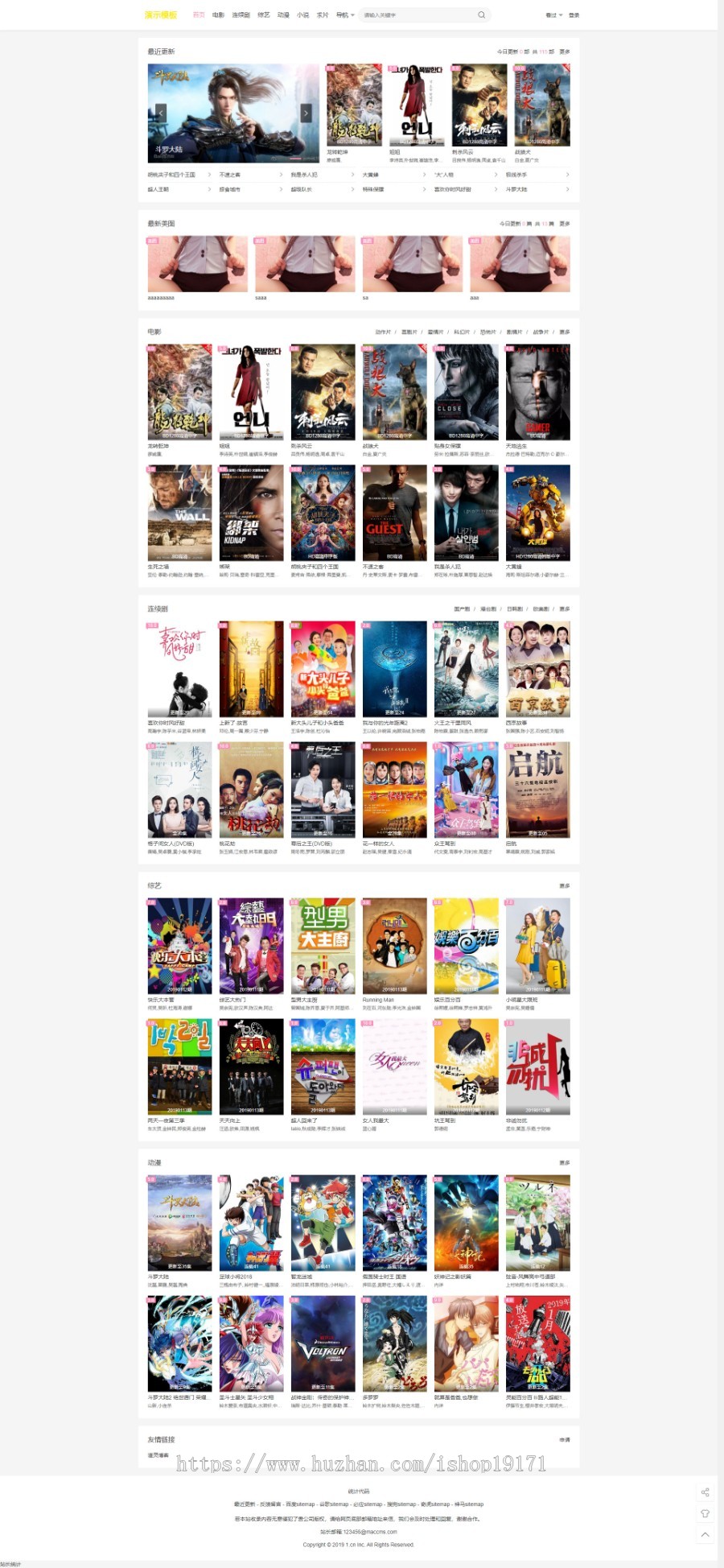Select 国产剧 in the 连续剧 section
724x1568 pixels.
click(x=462, y=609)
